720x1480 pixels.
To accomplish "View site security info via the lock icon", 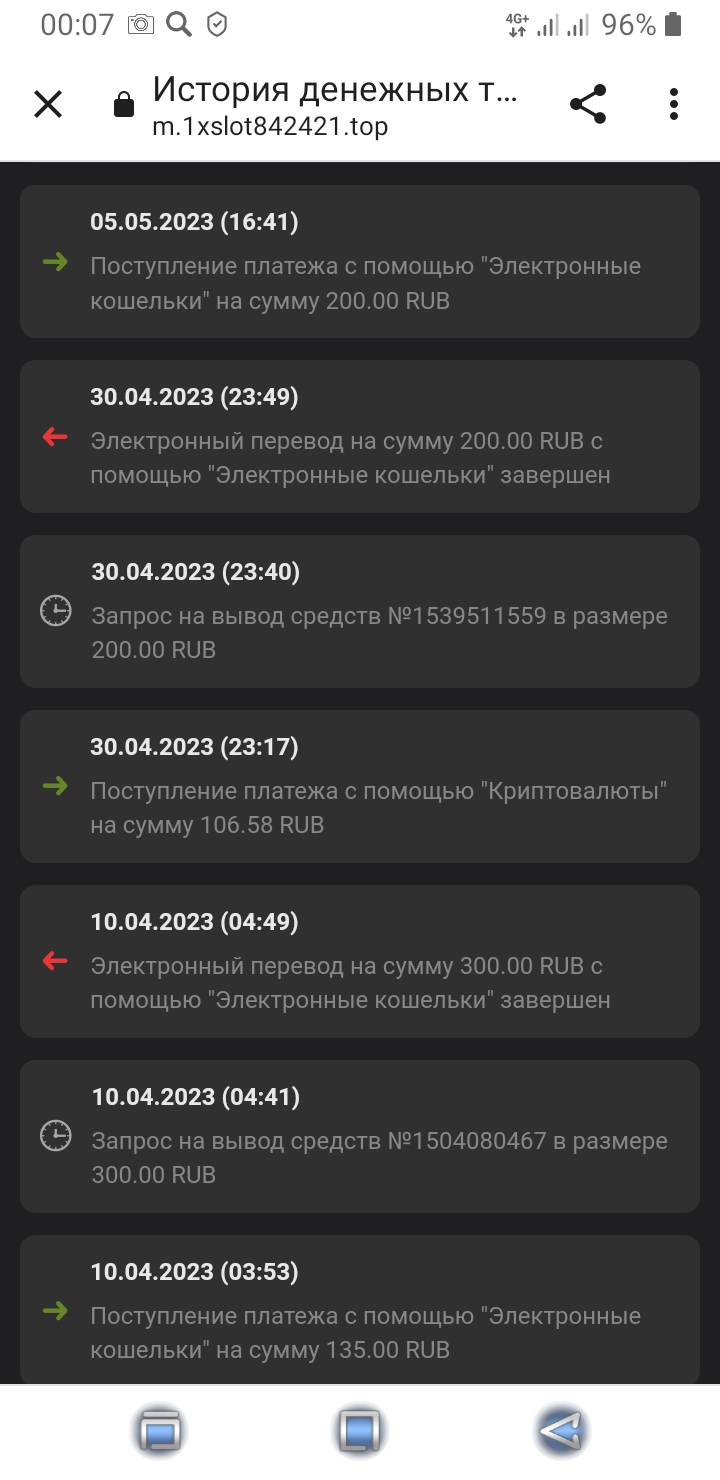I will point(124,105).
